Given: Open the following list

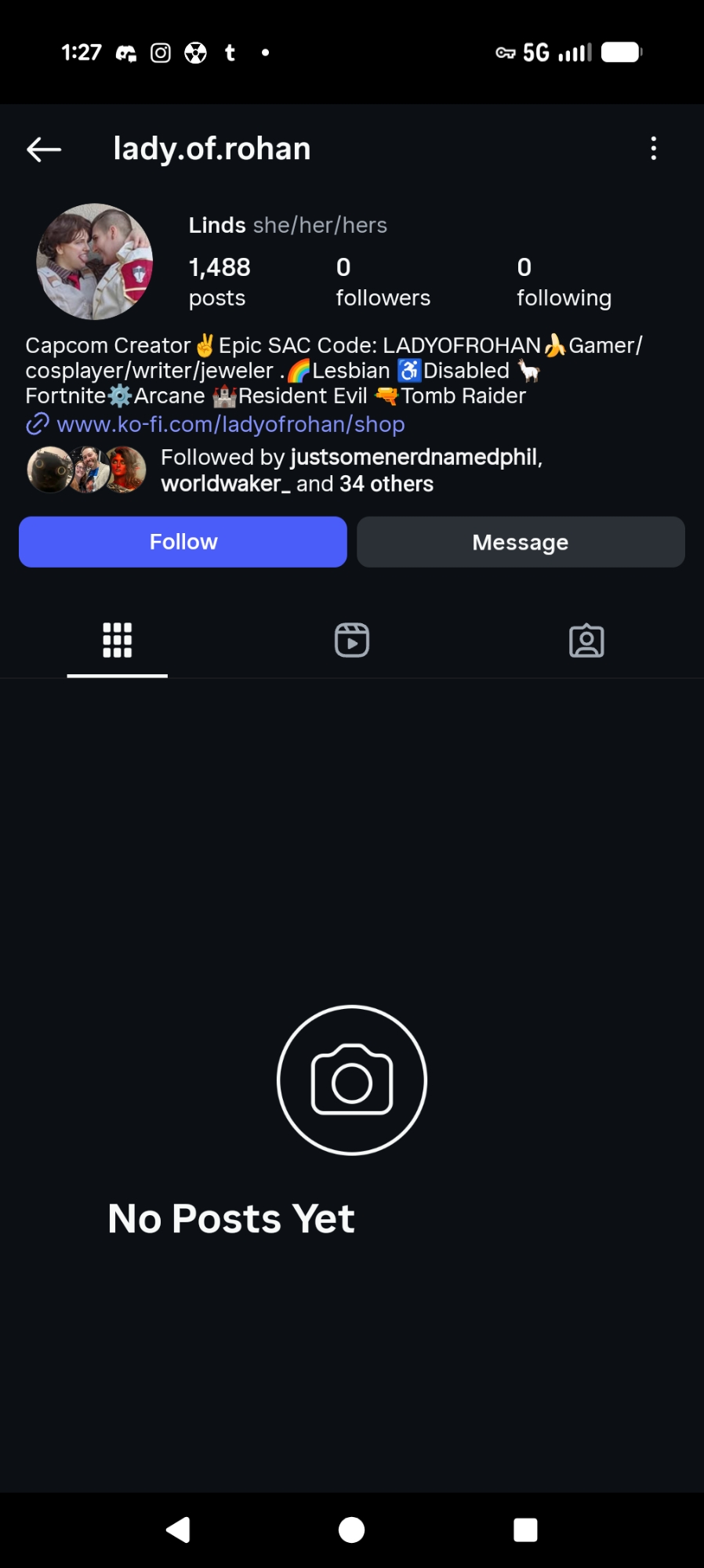Looking at the screenshot, I should pos(563,282).
